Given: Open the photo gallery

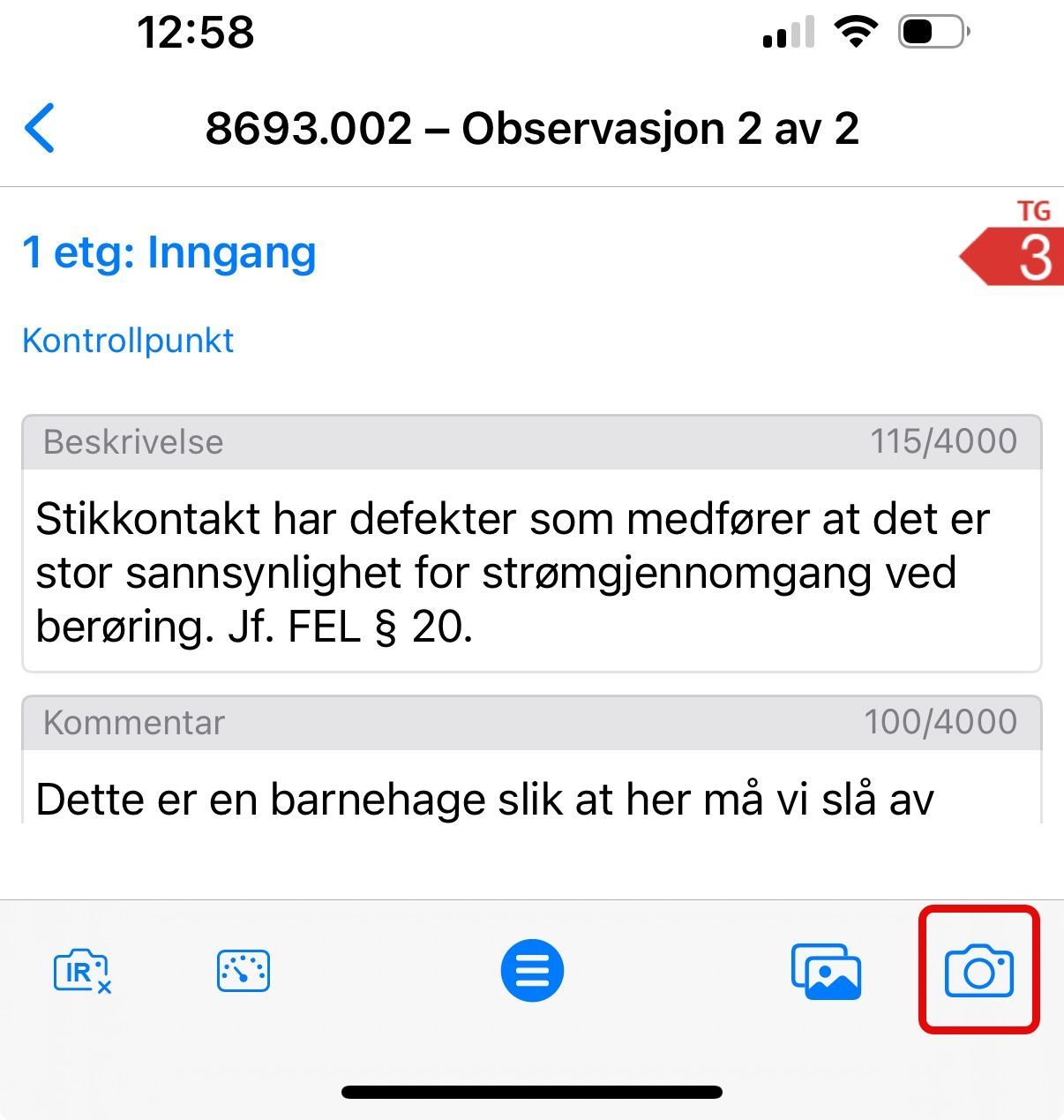Looking at the screenshot, I should [x=826, y=972].
